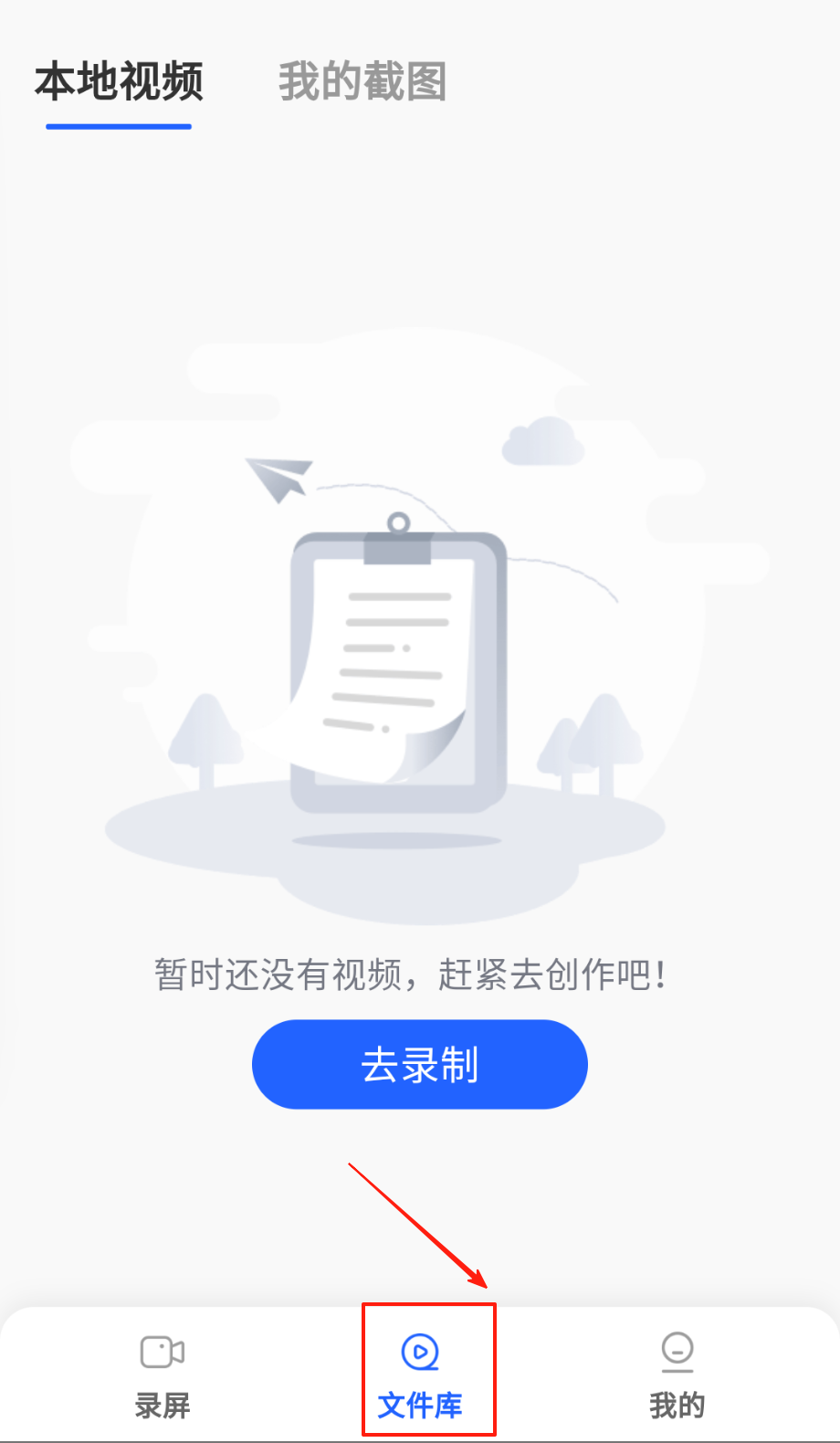The width and height of the screenshot is (840, 1443).
Task: Open the 录屏 bottom tab
Action: (163, 1375)
